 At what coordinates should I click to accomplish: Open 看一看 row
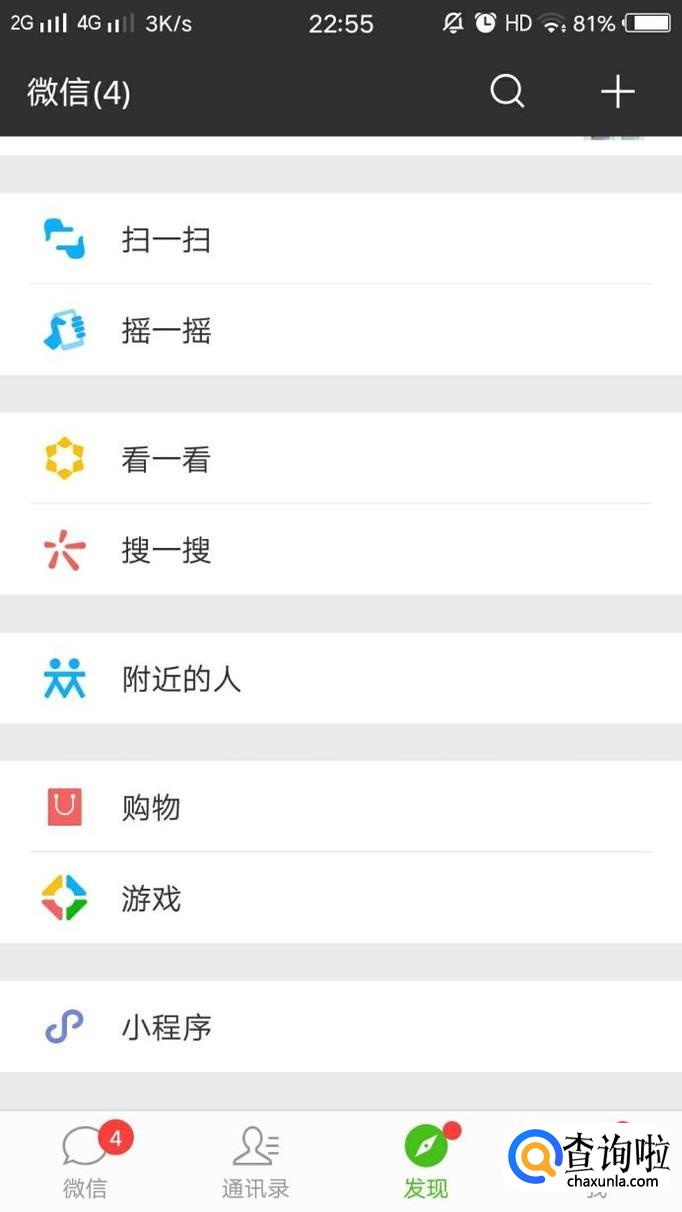341,459
